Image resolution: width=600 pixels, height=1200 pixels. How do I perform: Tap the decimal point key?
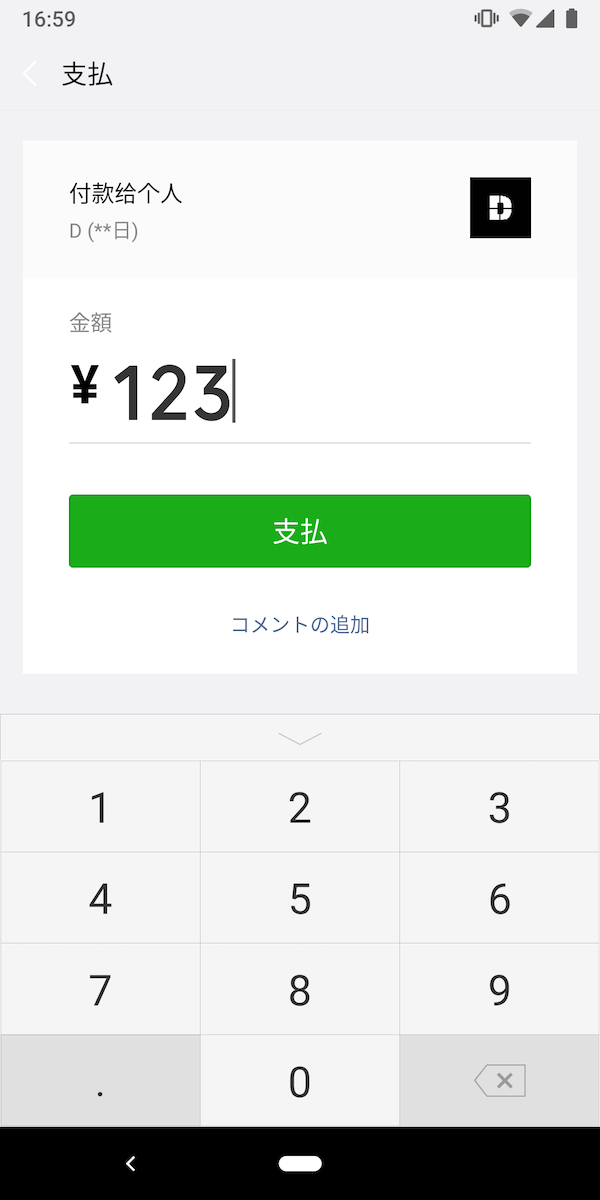[x=100, y=1081]
